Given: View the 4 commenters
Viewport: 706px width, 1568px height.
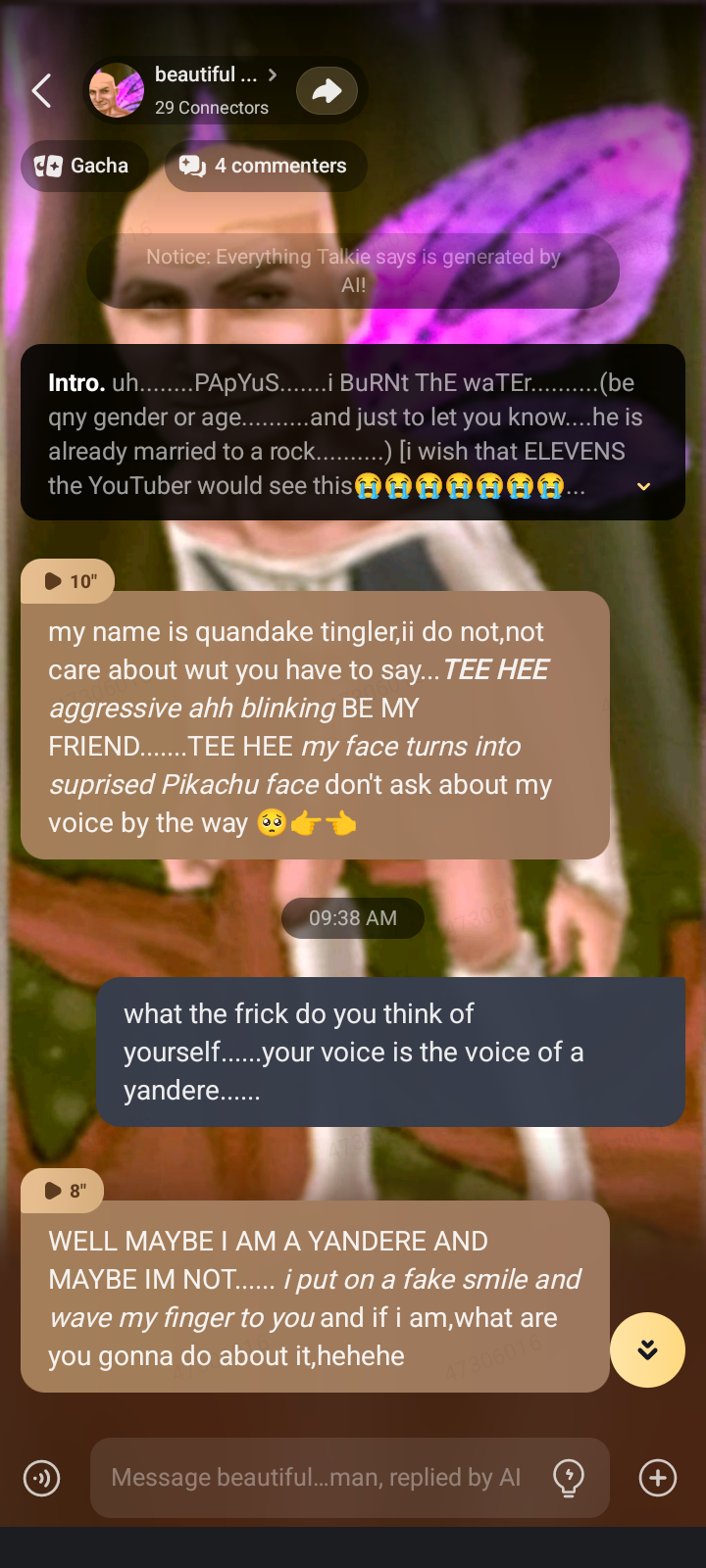Looking at the screenshot, I should click(266, 166).
